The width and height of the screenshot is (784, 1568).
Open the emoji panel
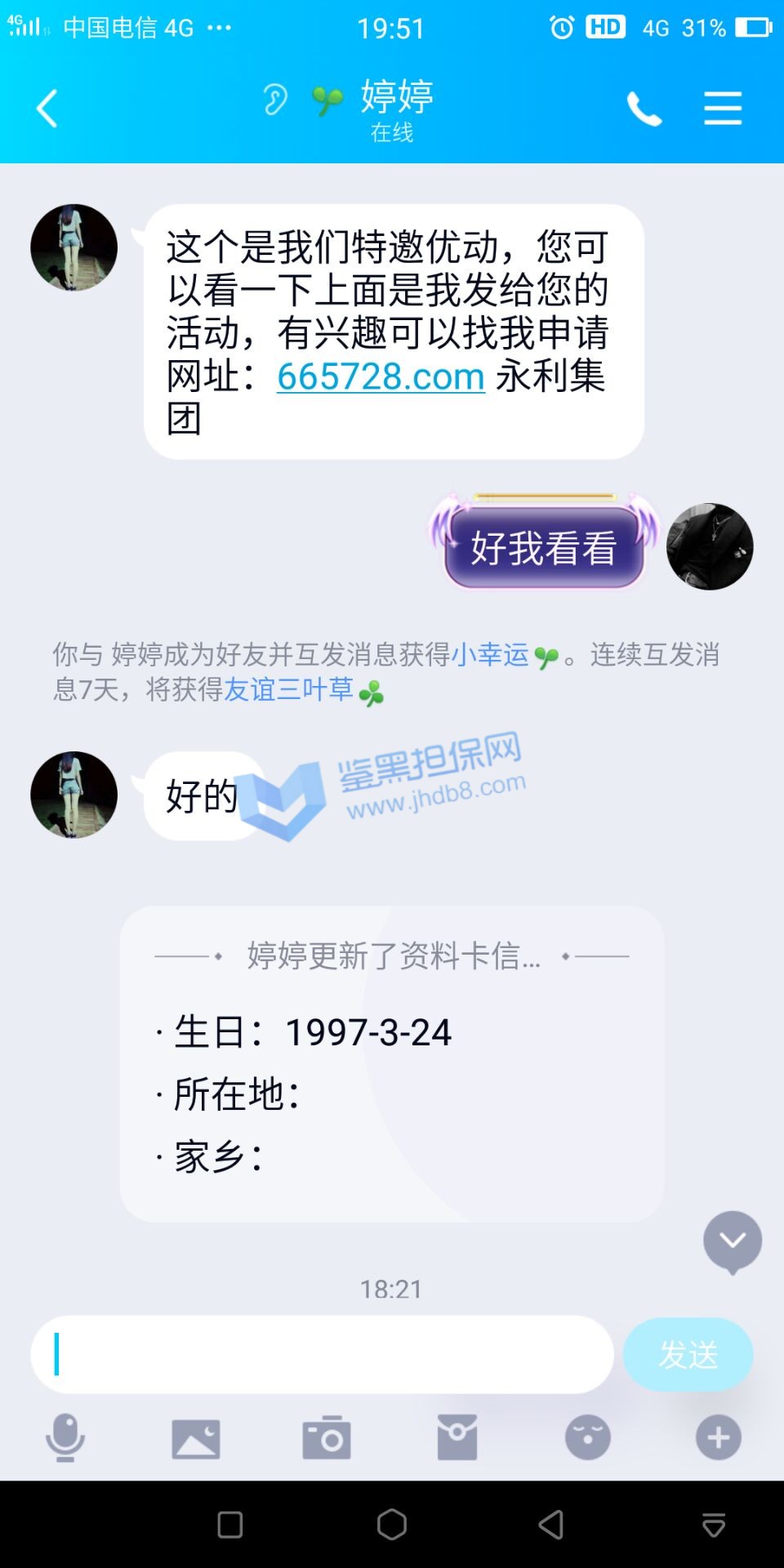pos(588,1437)
